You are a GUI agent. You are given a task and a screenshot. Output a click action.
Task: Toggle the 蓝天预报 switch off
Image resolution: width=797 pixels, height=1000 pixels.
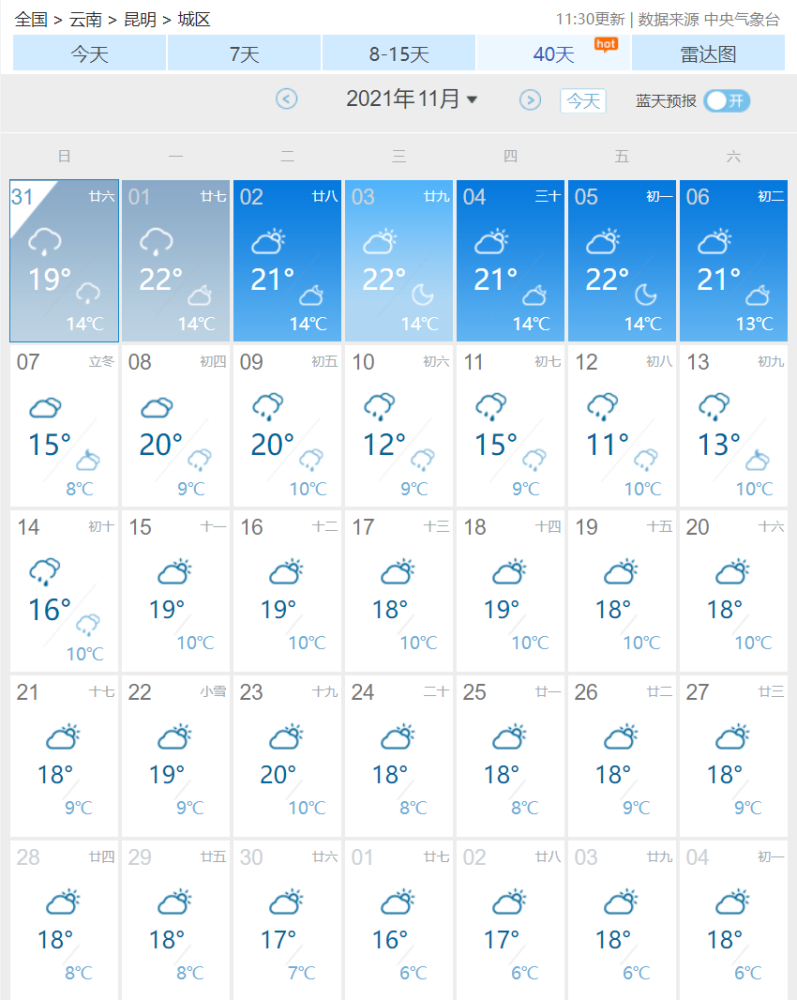pyautogui.click(x=727, y=100)
